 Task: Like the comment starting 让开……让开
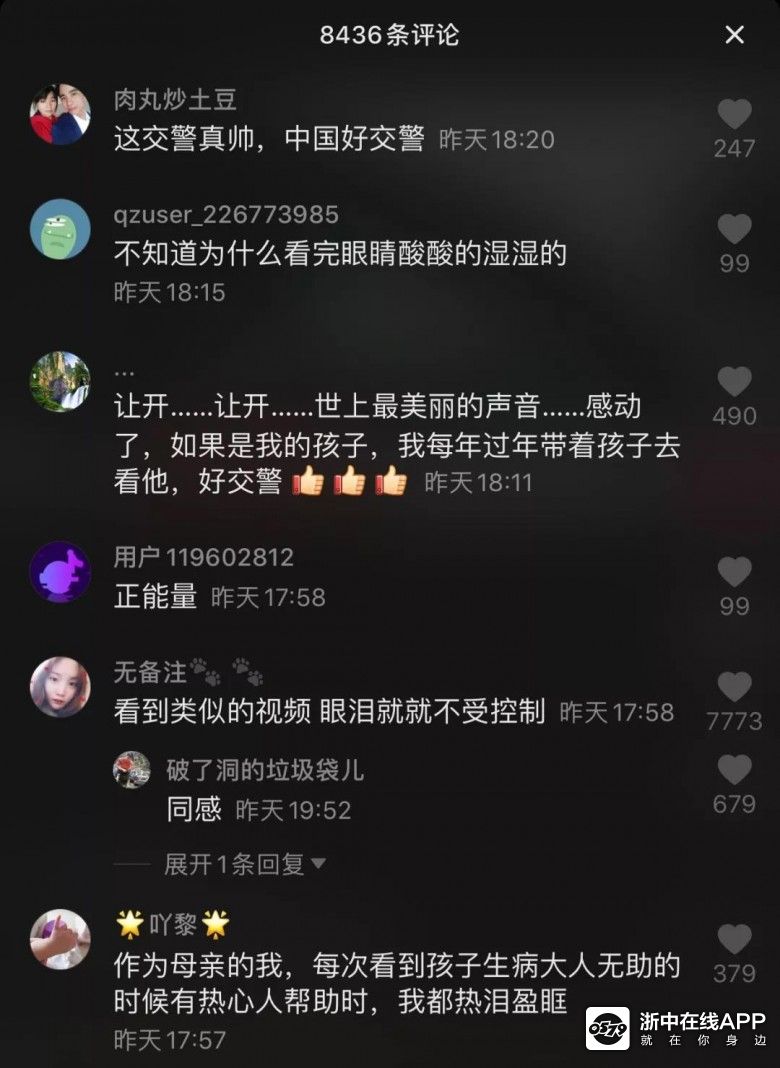(734, 382)
